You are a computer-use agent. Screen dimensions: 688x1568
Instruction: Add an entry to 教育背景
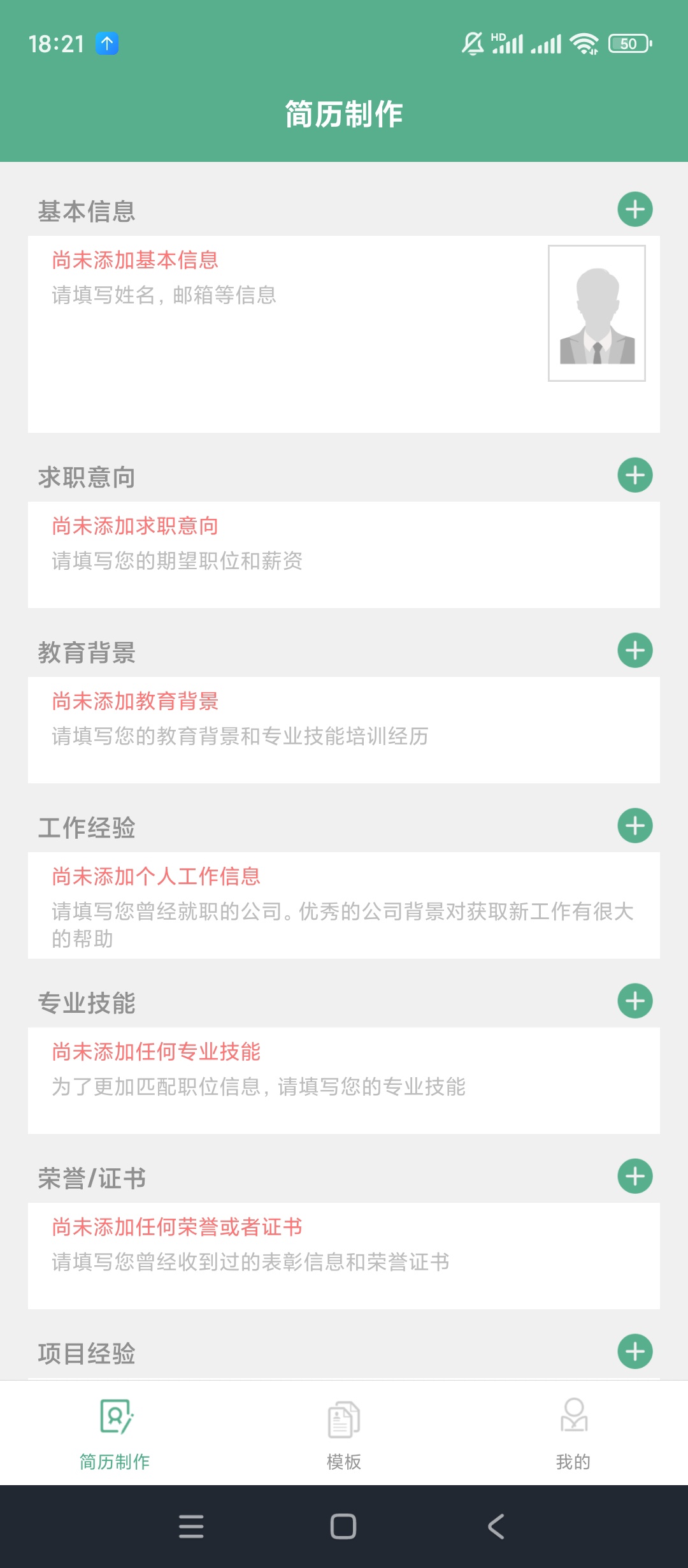pyautogui.click(x=634, y=650)
